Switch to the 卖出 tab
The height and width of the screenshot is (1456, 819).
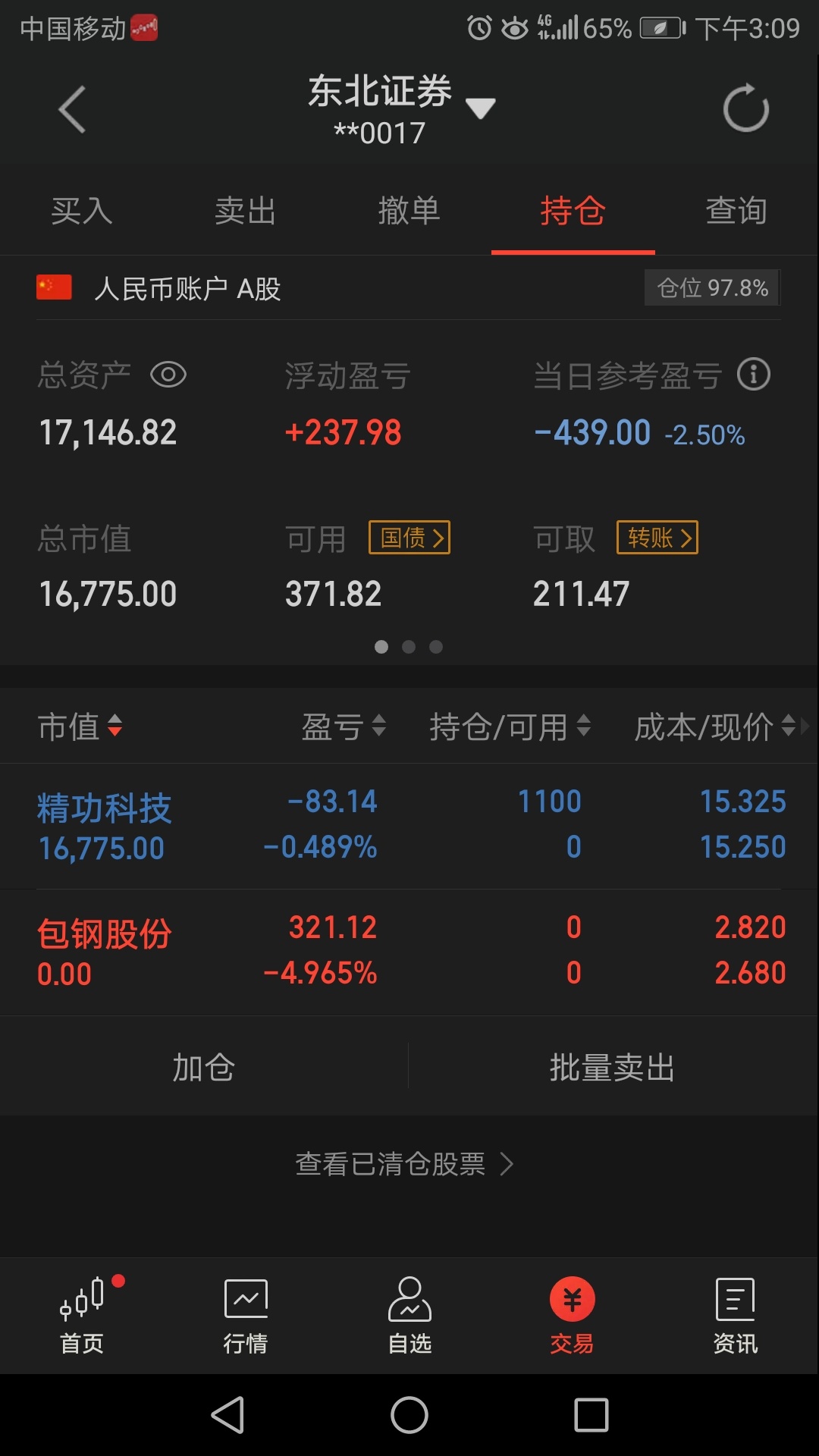click(246, 211)
